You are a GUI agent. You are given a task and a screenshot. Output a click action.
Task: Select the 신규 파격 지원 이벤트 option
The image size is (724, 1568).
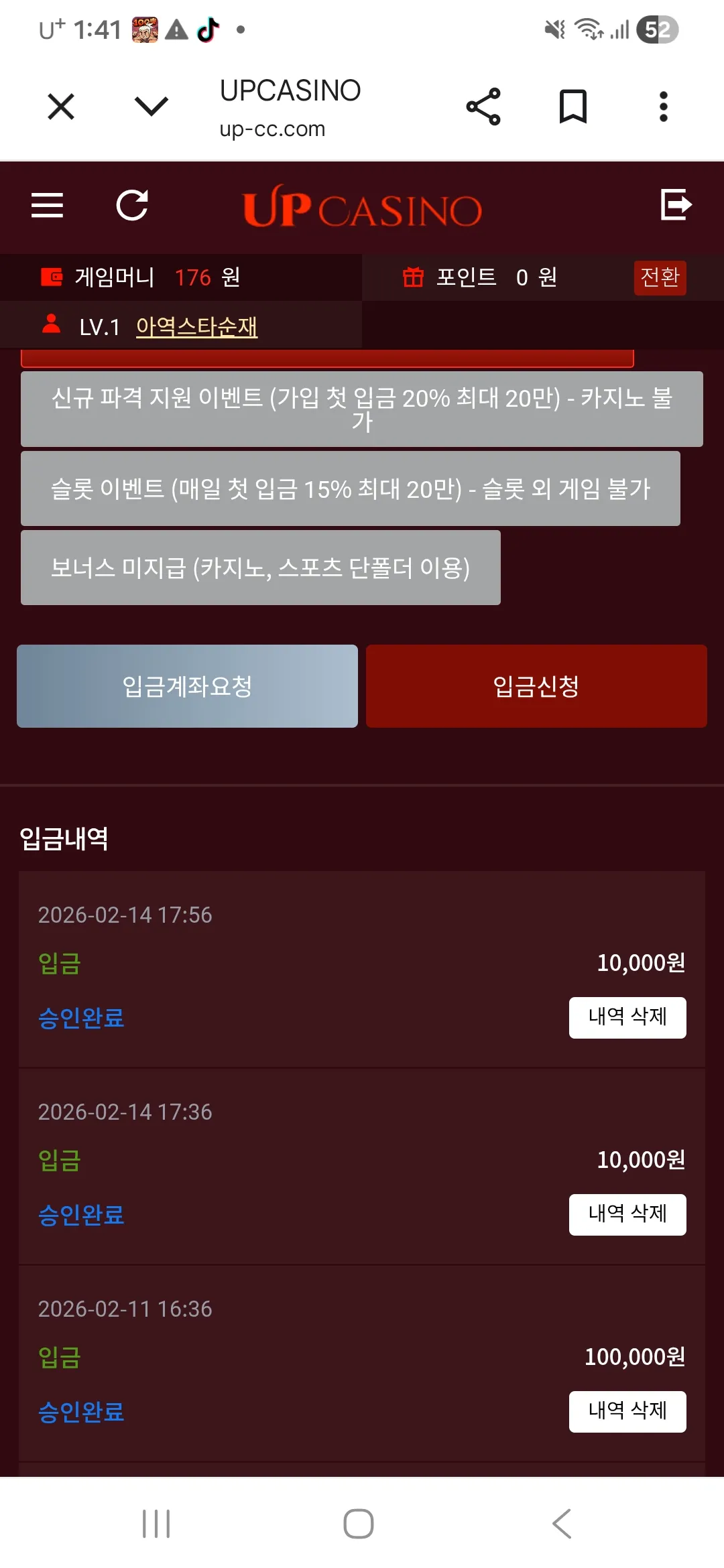coord(362,409)
